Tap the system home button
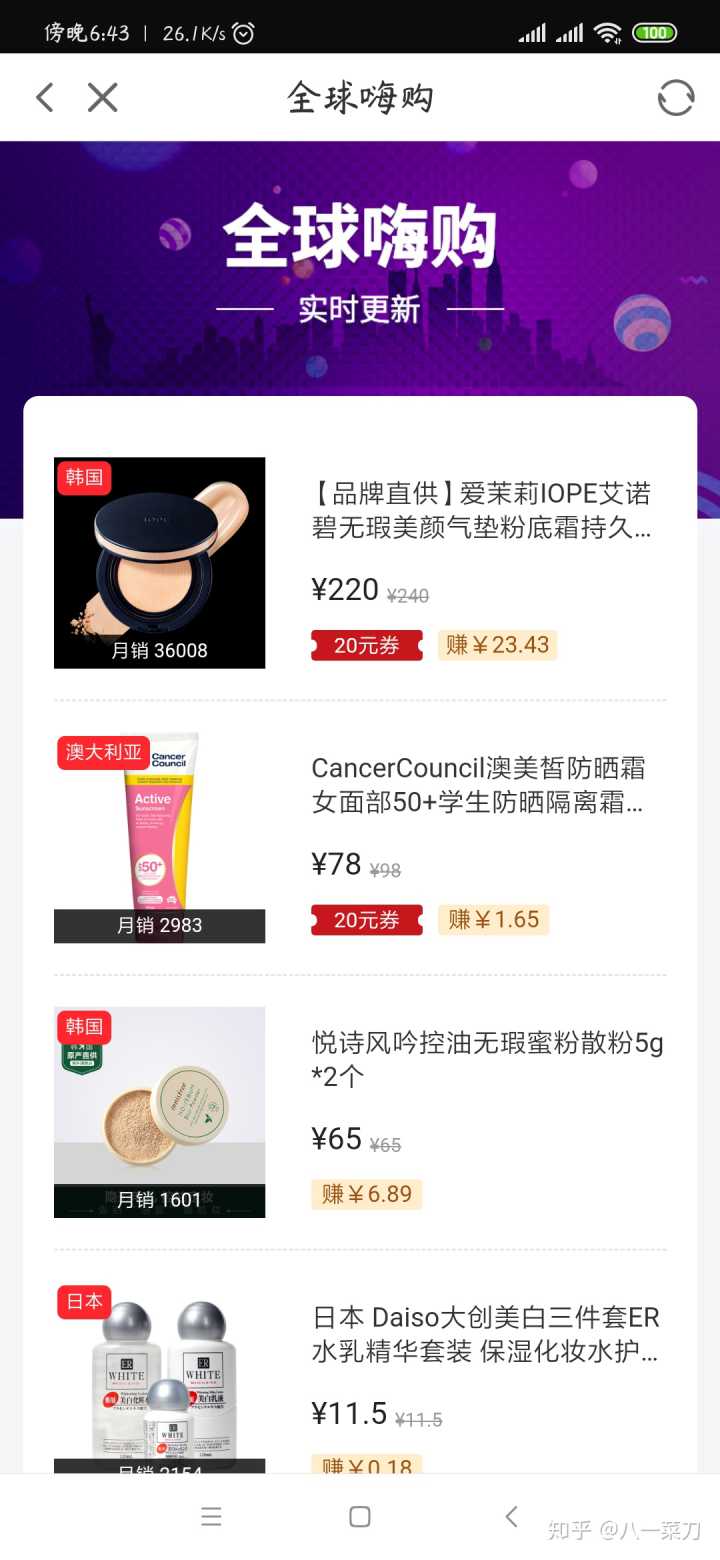This screenshot has width=720, height=1560. tap(360, 1517)
